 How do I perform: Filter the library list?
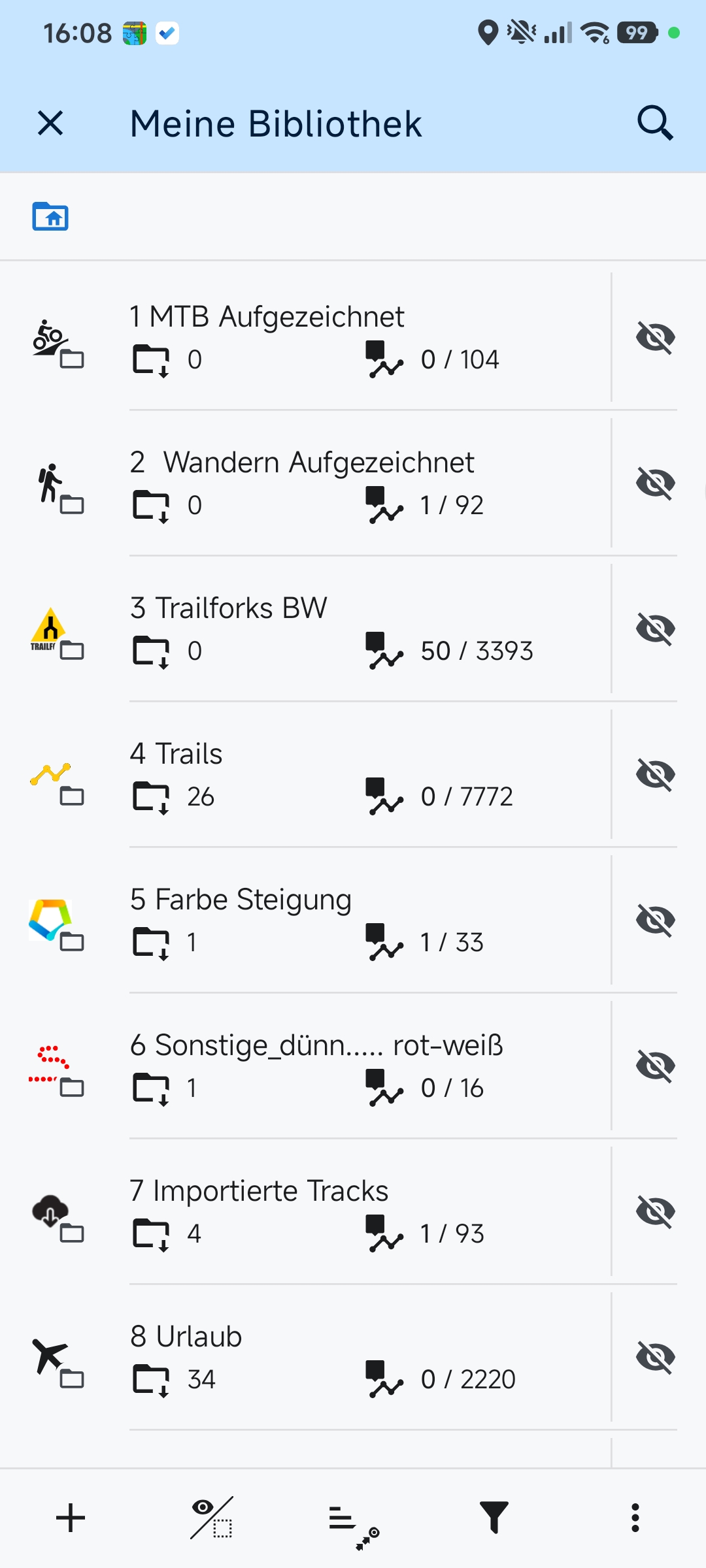click(494, 1517)
